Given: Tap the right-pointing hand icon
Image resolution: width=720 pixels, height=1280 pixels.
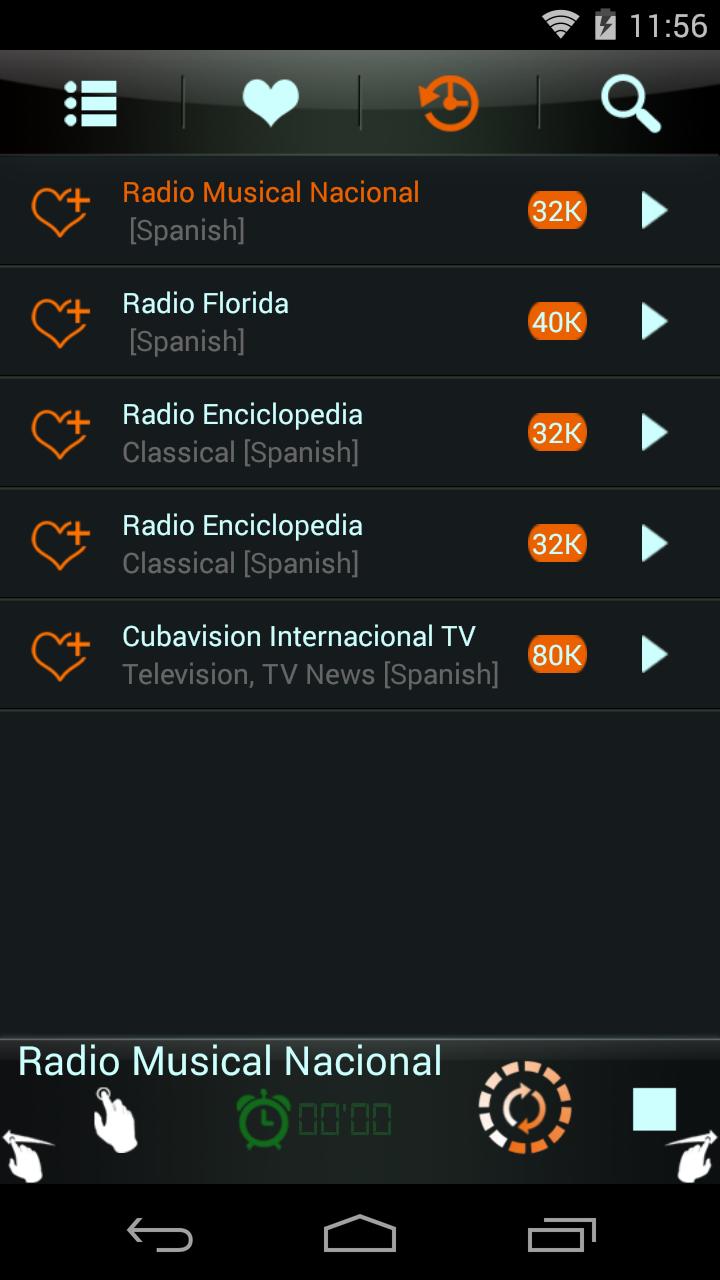Looking at the screenshot, I should [x=692, y=1155].
